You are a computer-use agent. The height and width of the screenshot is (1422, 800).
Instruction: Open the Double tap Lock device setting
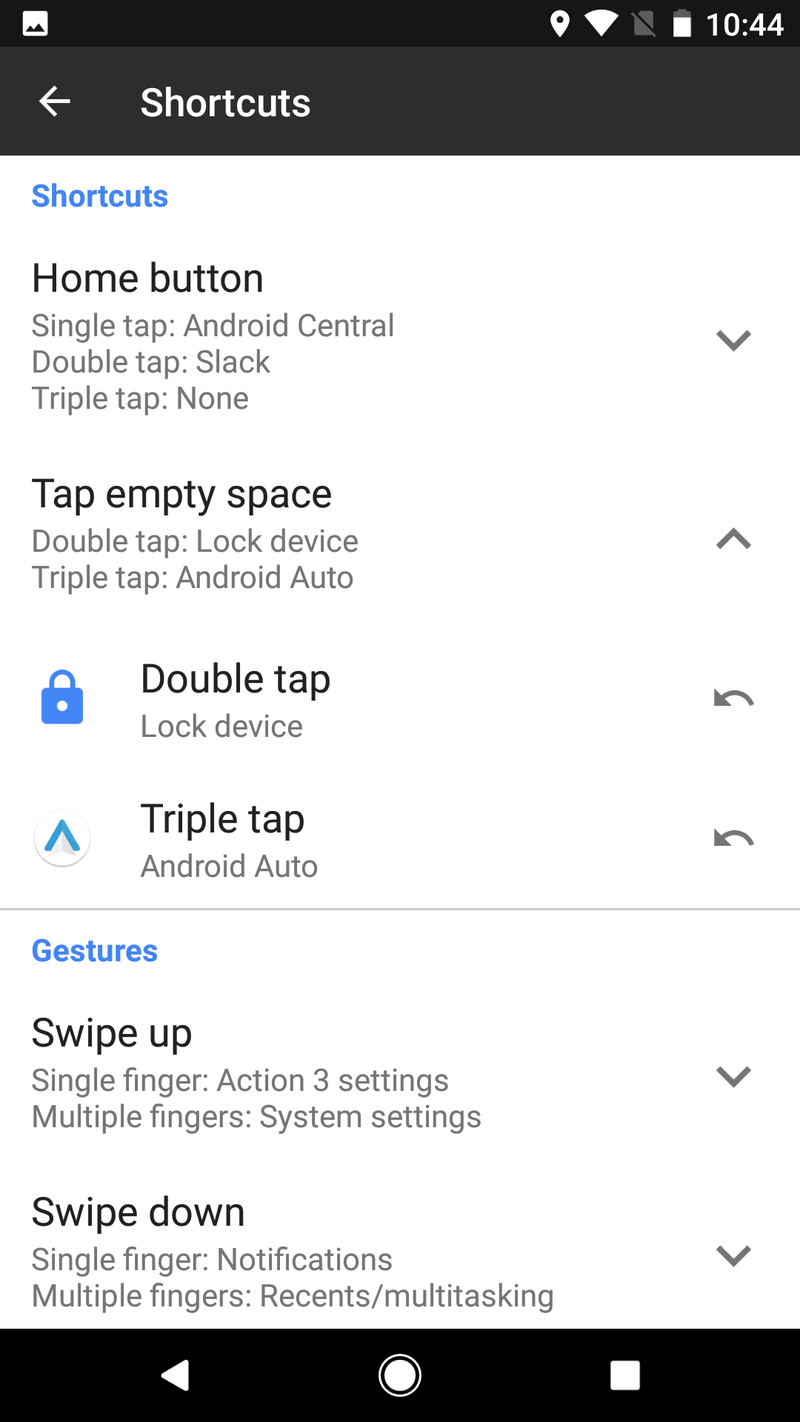tap(236, 700)
